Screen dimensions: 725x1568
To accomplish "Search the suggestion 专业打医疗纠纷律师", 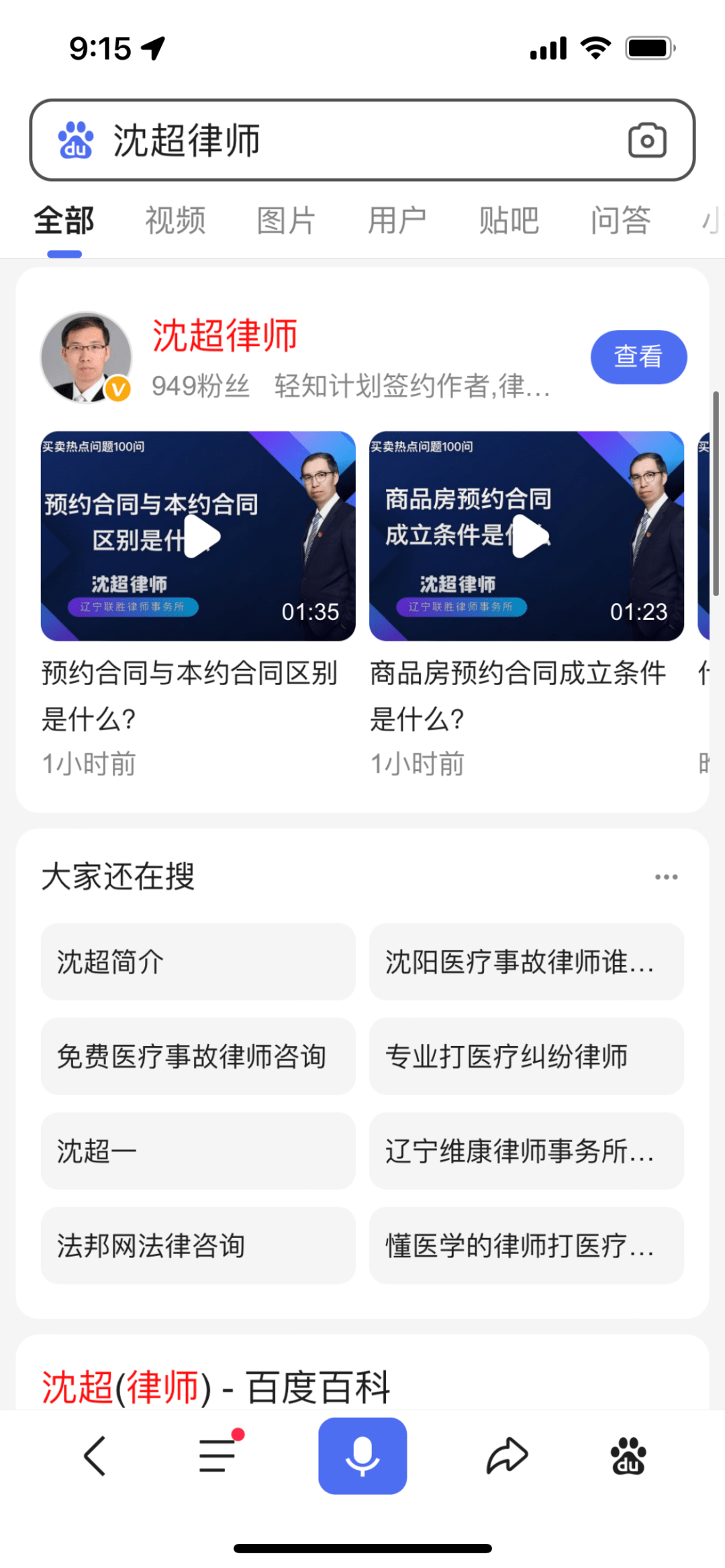I will (x=526, y=1056).
